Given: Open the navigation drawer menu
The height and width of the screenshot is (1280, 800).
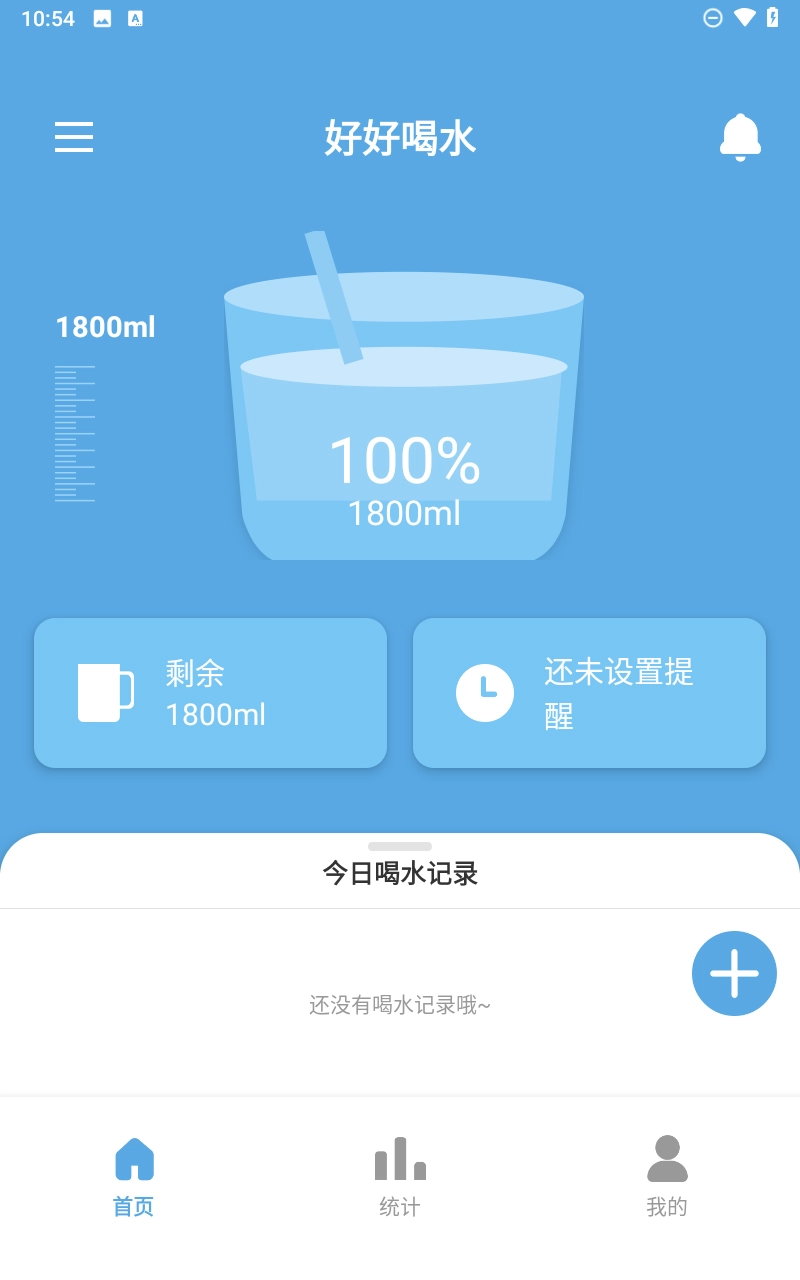Looking at the screenshot, I should 73,137.
